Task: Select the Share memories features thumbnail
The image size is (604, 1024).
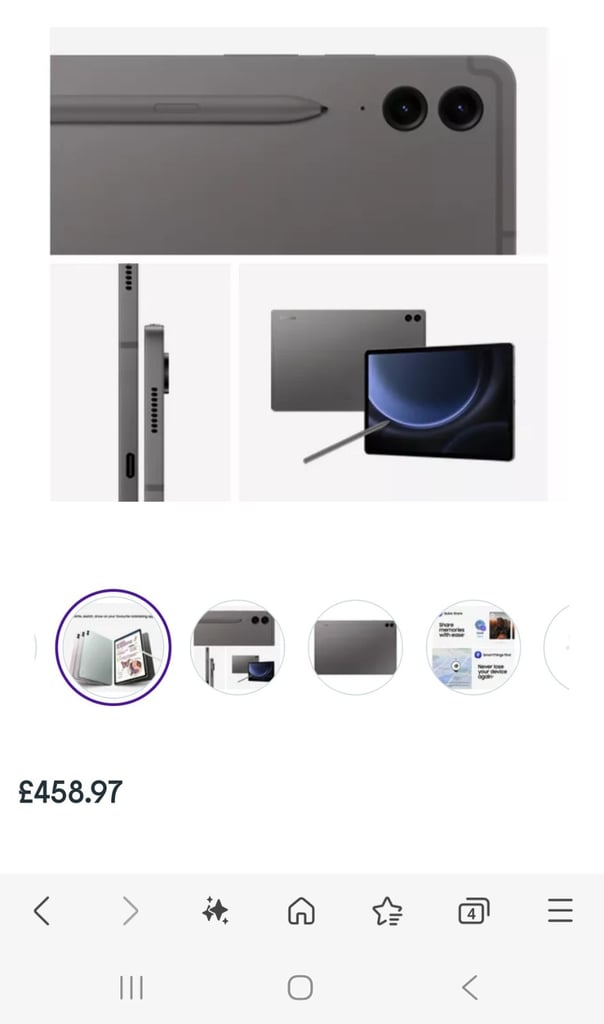Action: [x=473, y=647]
